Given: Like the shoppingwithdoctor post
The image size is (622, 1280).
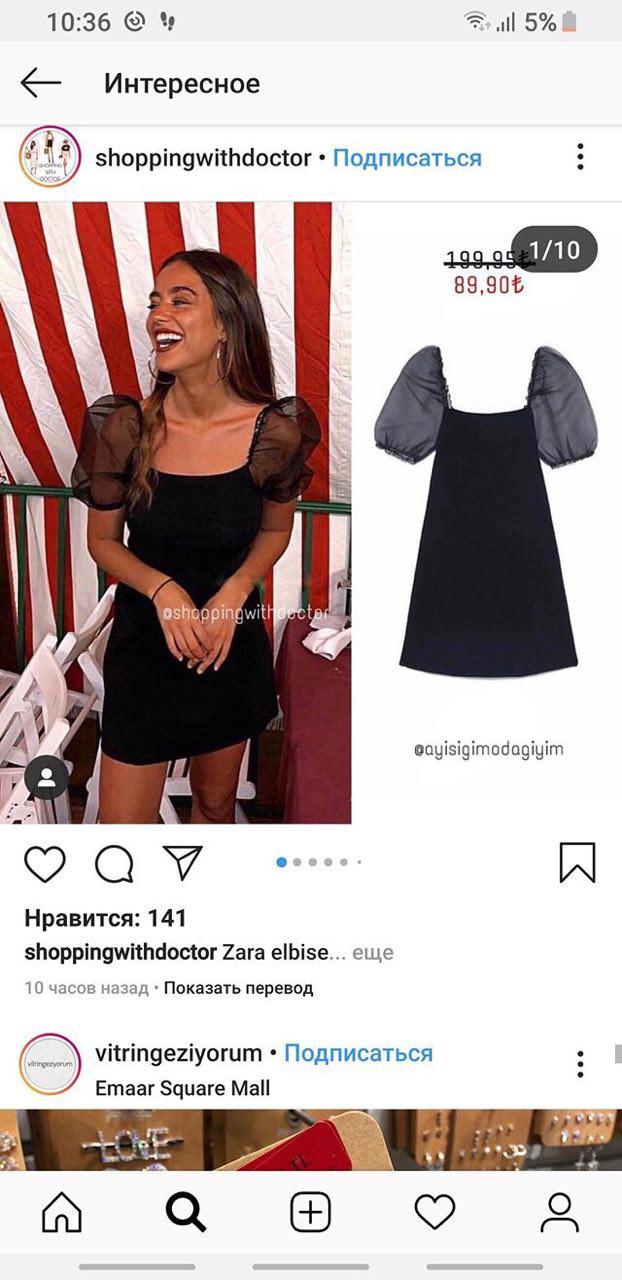Looking at the screenshot, I should [x=45, y=863].
